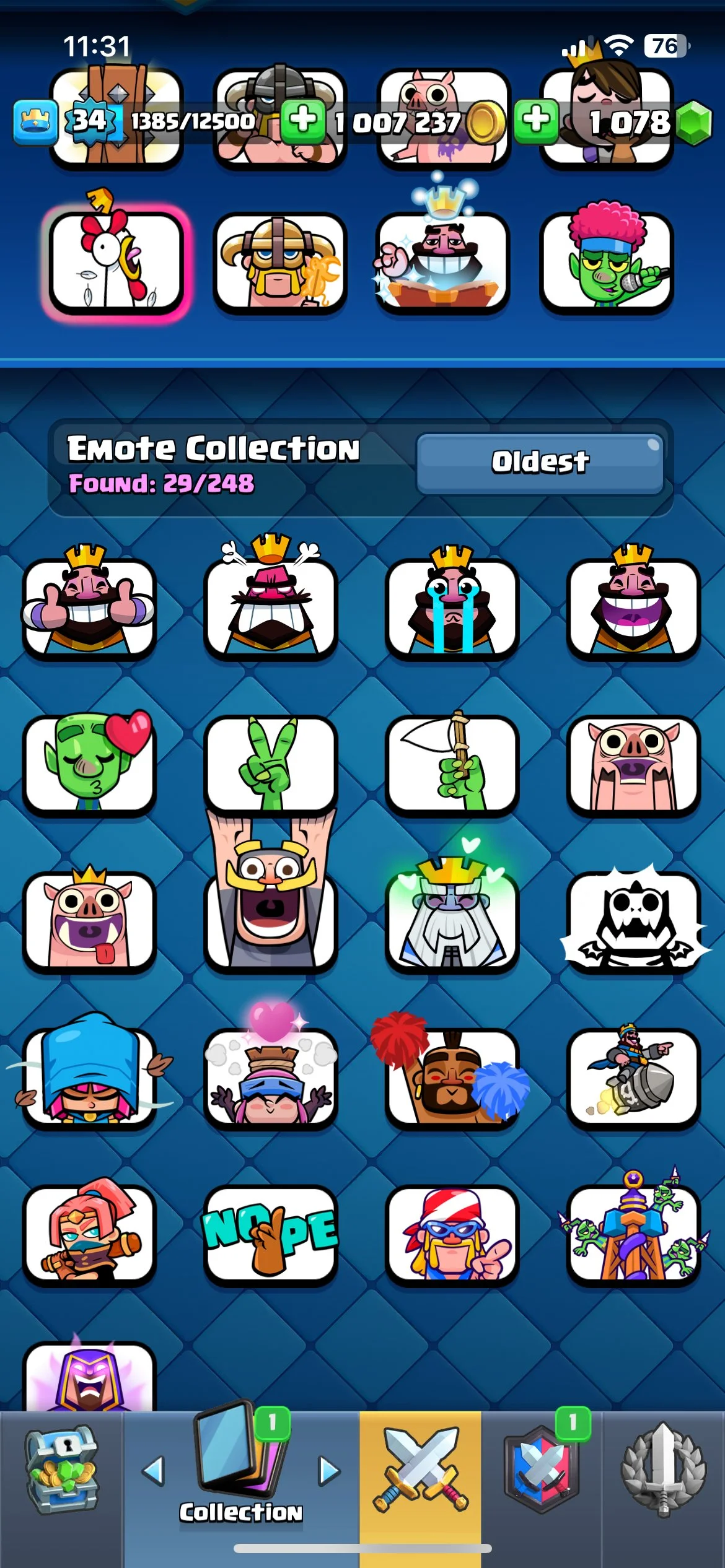Viewport: 725px width, 1568px height.
Task: Add more gems with the plus button
Action: pos(536,120)
